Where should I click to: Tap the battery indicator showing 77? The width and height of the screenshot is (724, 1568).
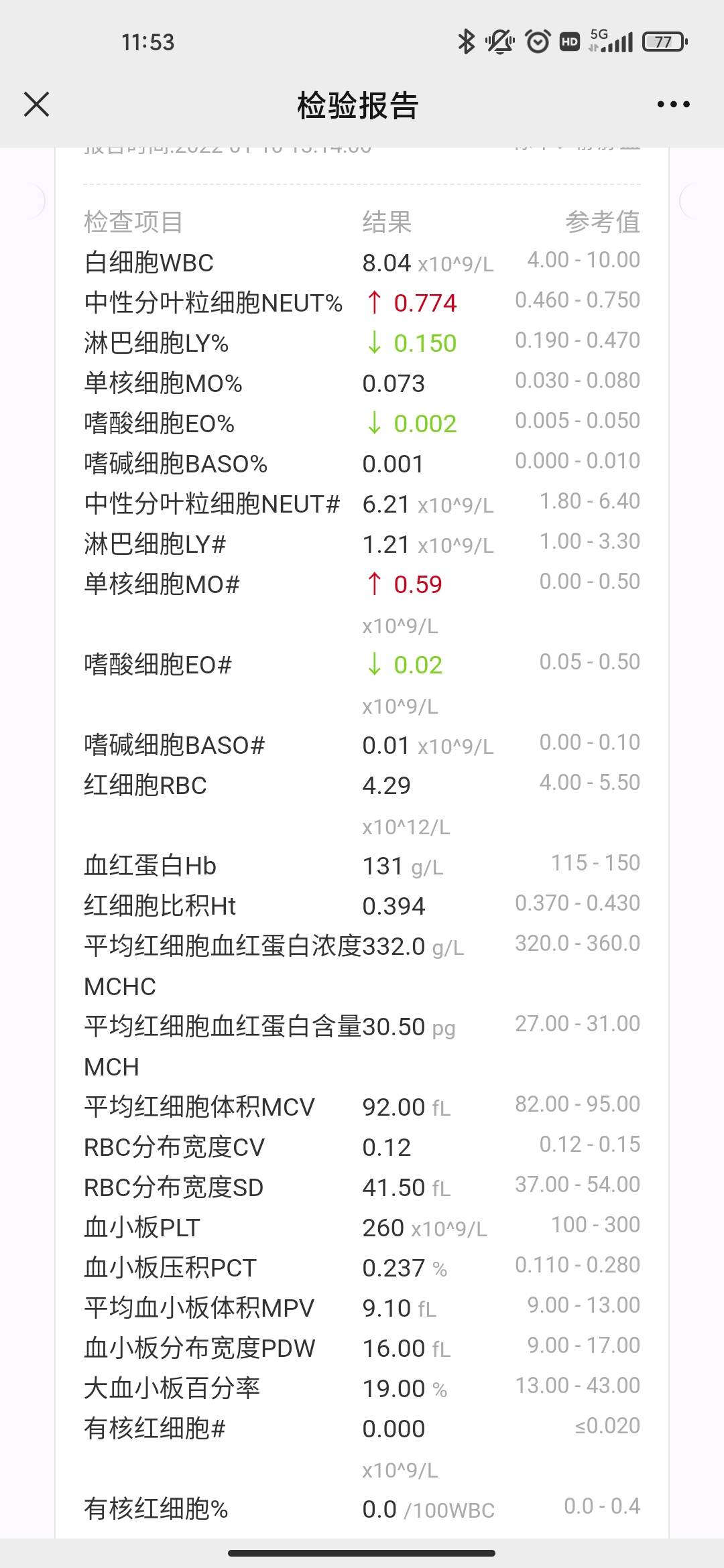pos(665,42)
